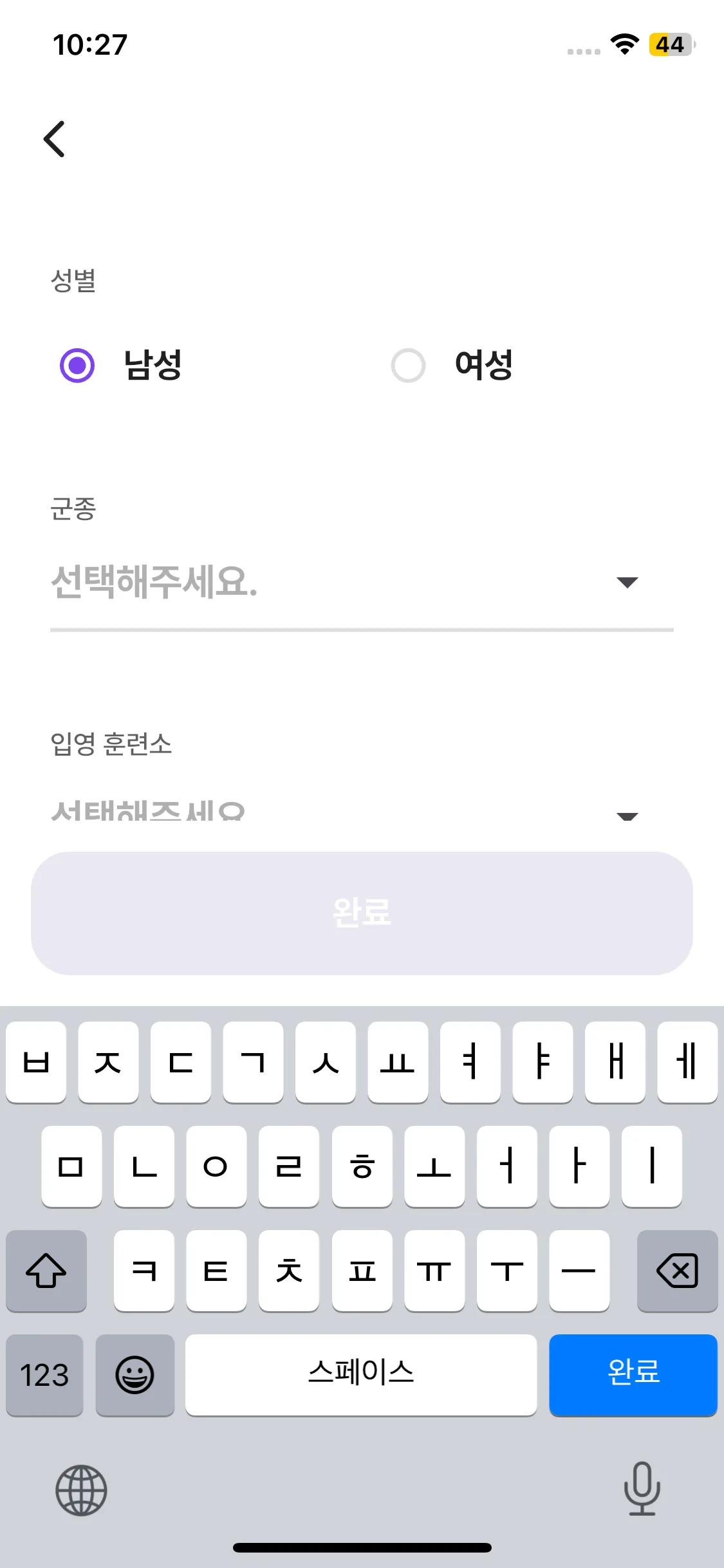Switch keyboard language with globe icon
This screenshot has height=1568, width=724.
[x=81, y=1489]
